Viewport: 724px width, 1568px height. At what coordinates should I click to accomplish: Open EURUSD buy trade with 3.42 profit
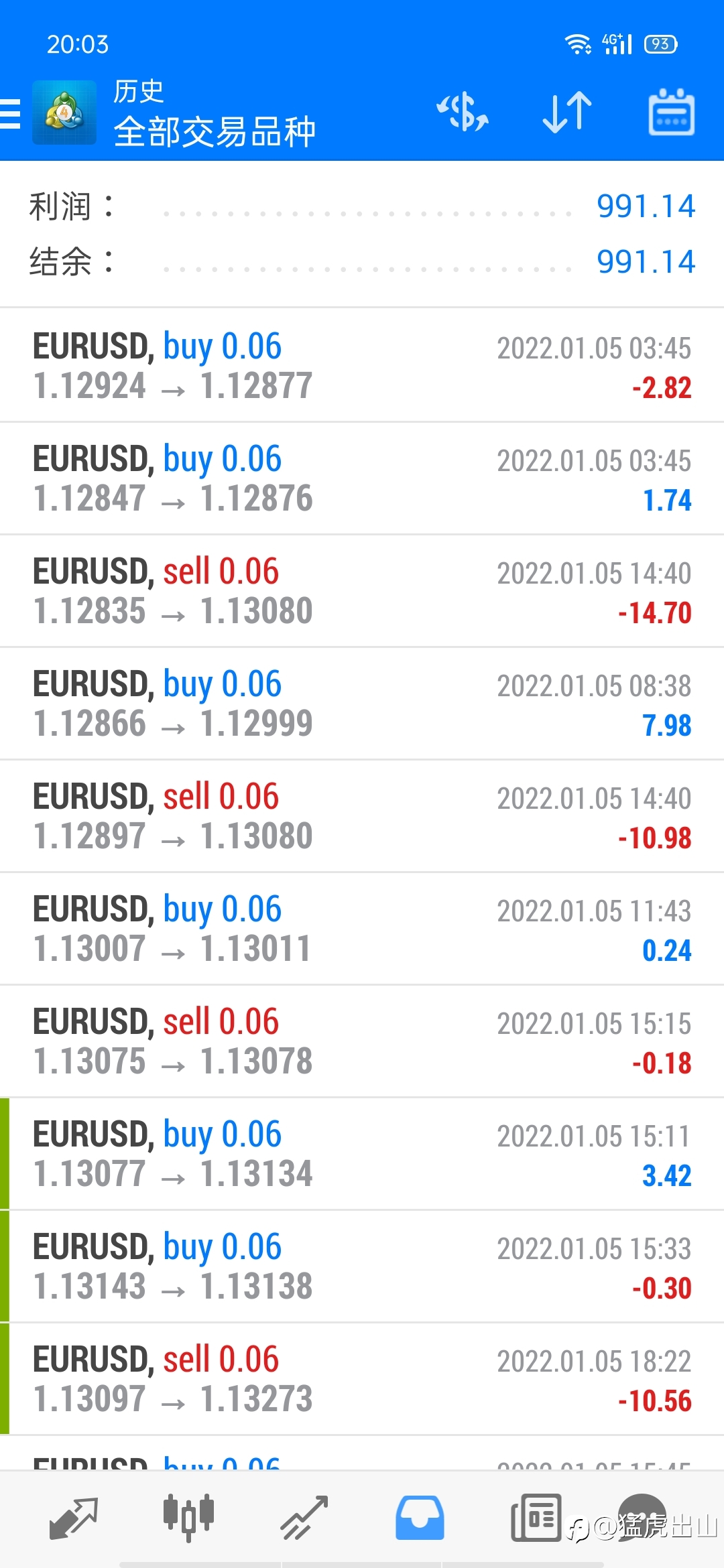362,1153
